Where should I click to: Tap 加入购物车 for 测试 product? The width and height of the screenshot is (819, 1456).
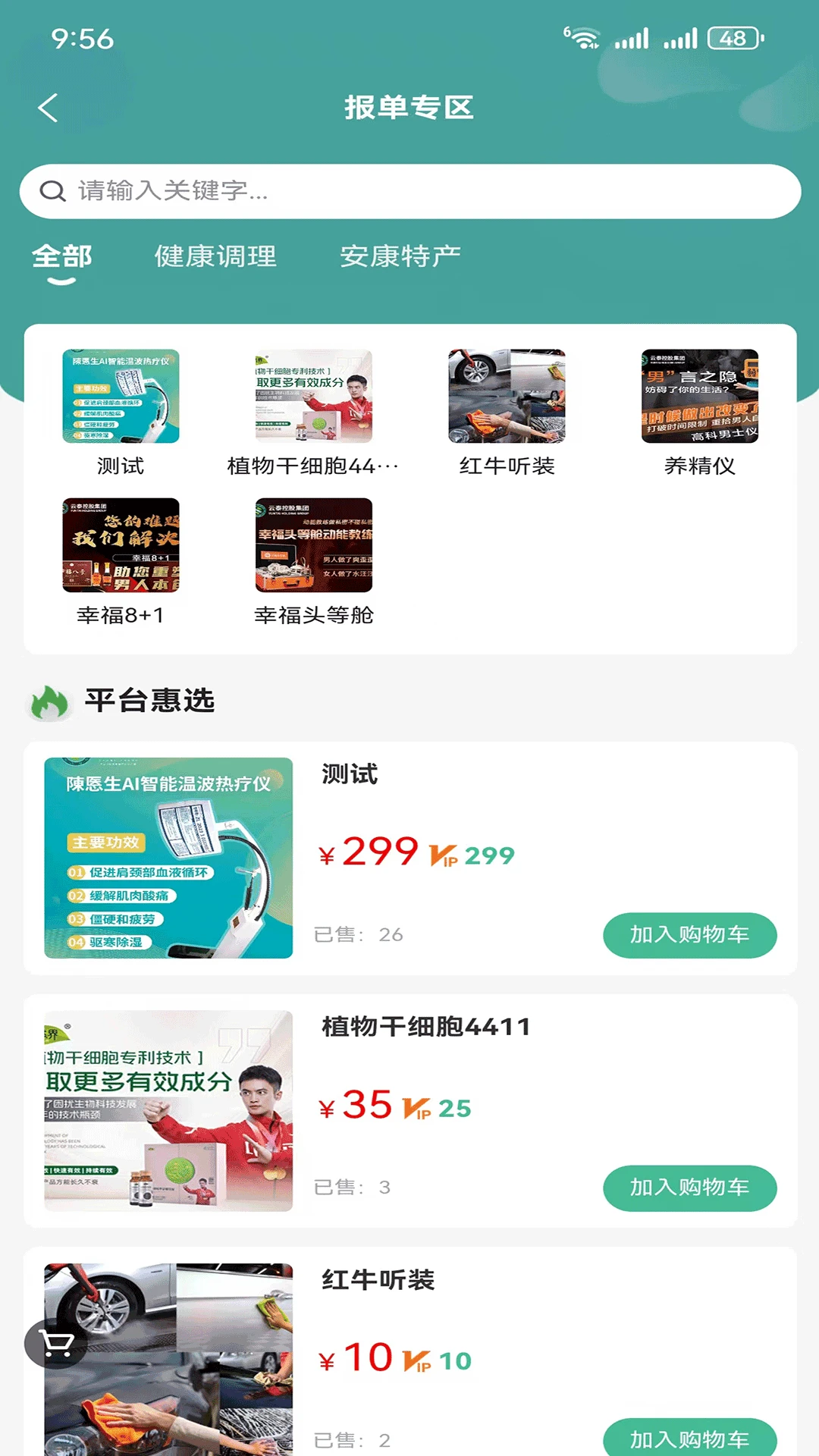(x=689, y=935)
